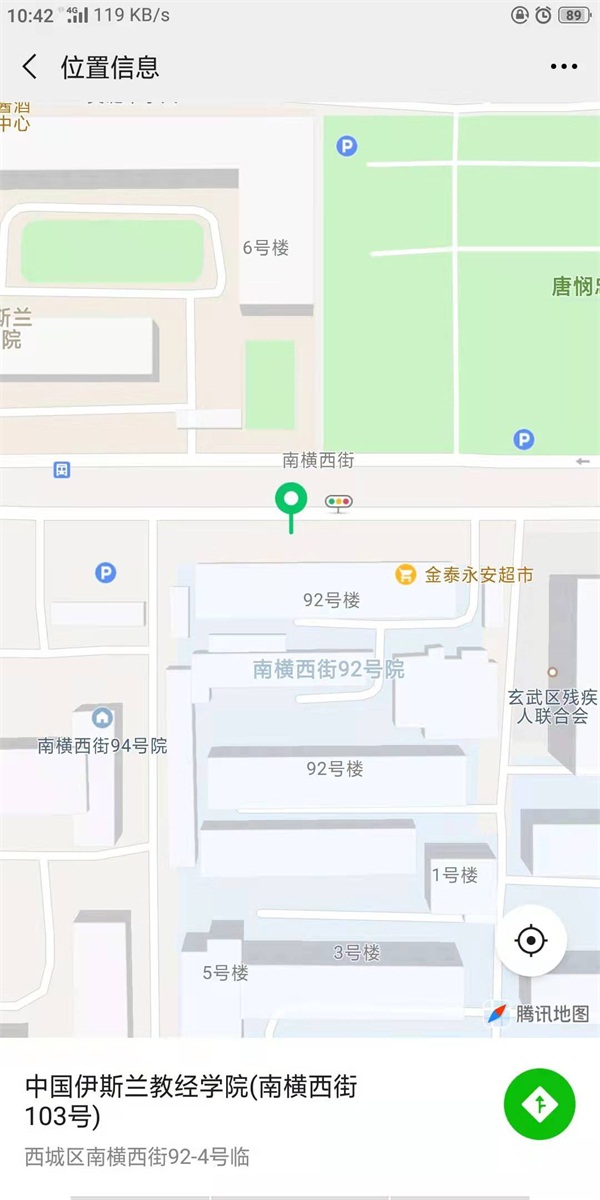
Task: Start navigation with green direction button
Action: 540,1104
